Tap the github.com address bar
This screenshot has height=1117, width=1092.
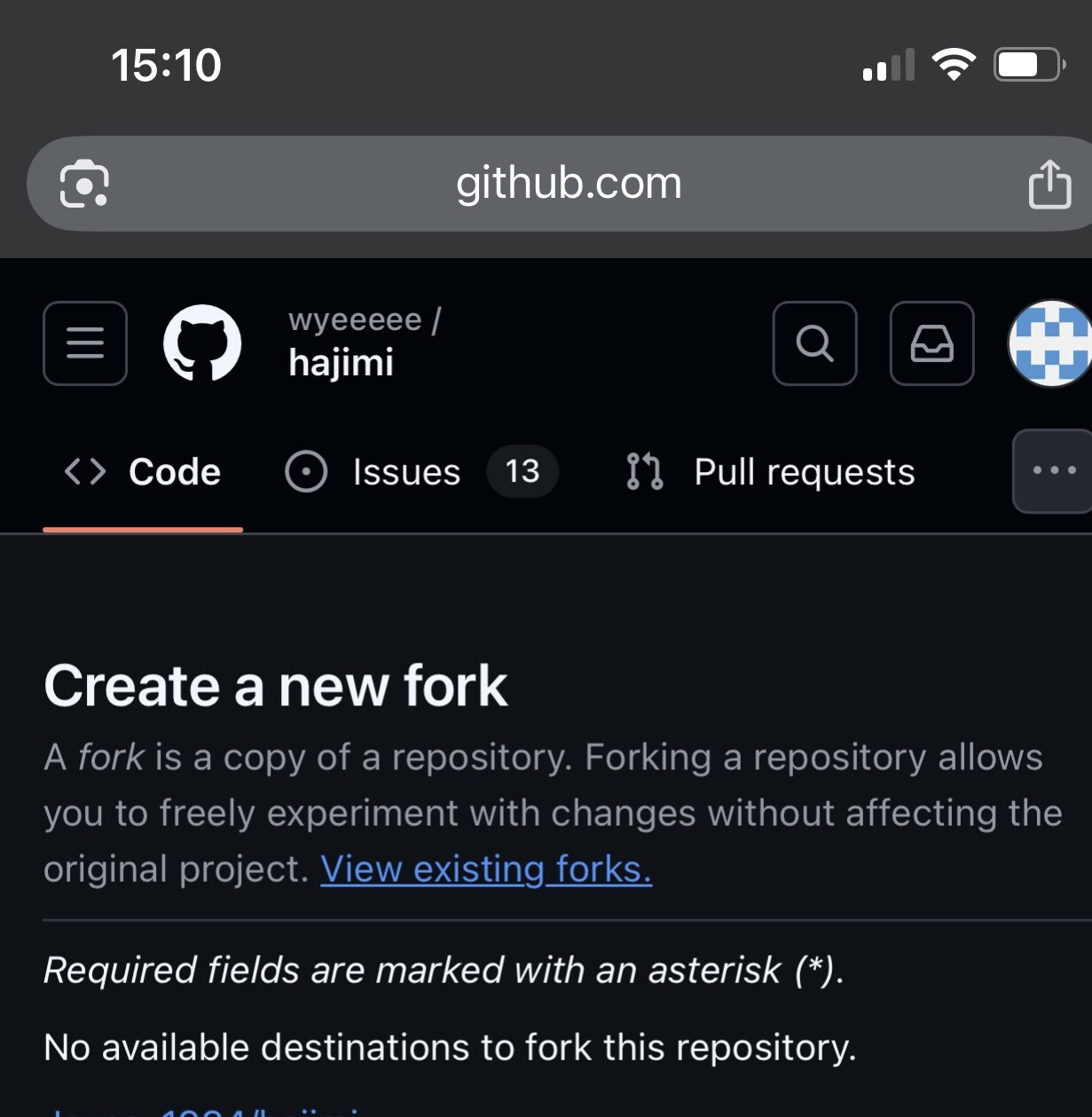click(568, 184)
